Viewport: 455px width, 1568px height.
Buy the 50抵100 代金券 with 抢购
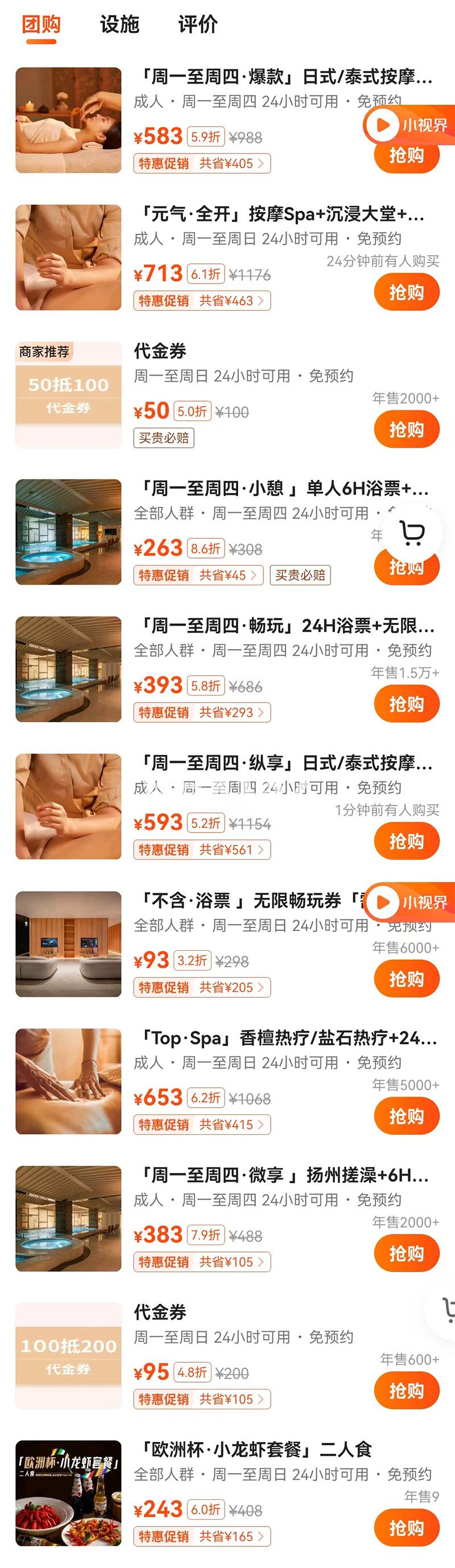[x=406, y=430]
